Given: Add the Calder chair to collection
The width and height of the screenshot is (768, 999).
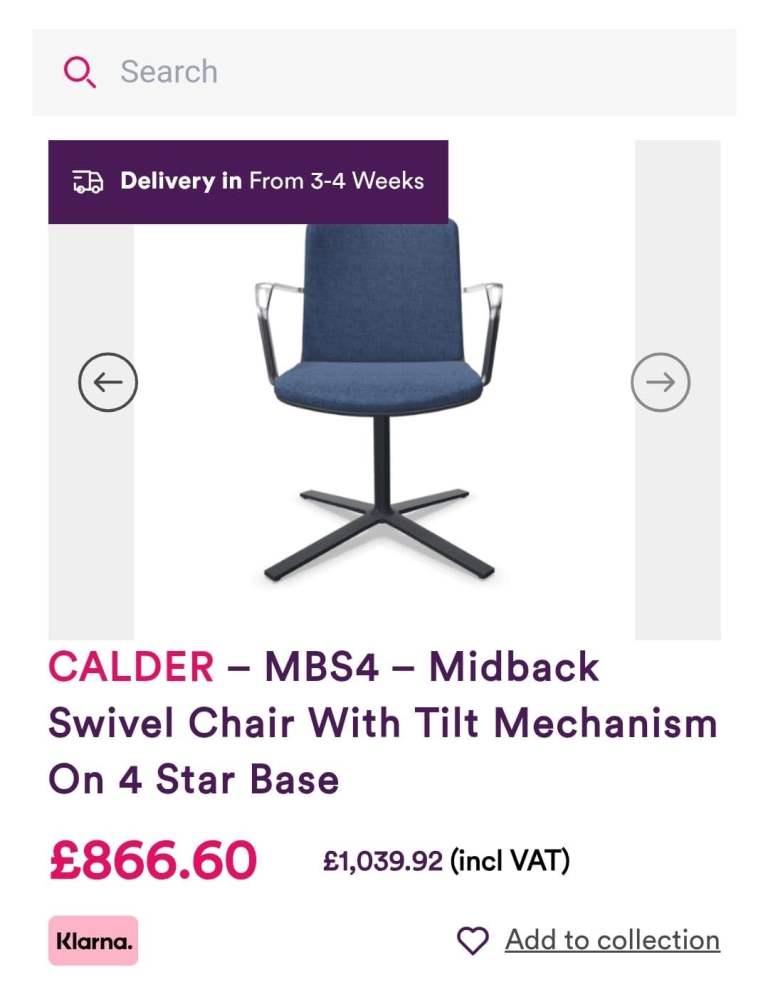Looking at the screenshot, I should tap(589, 940).
